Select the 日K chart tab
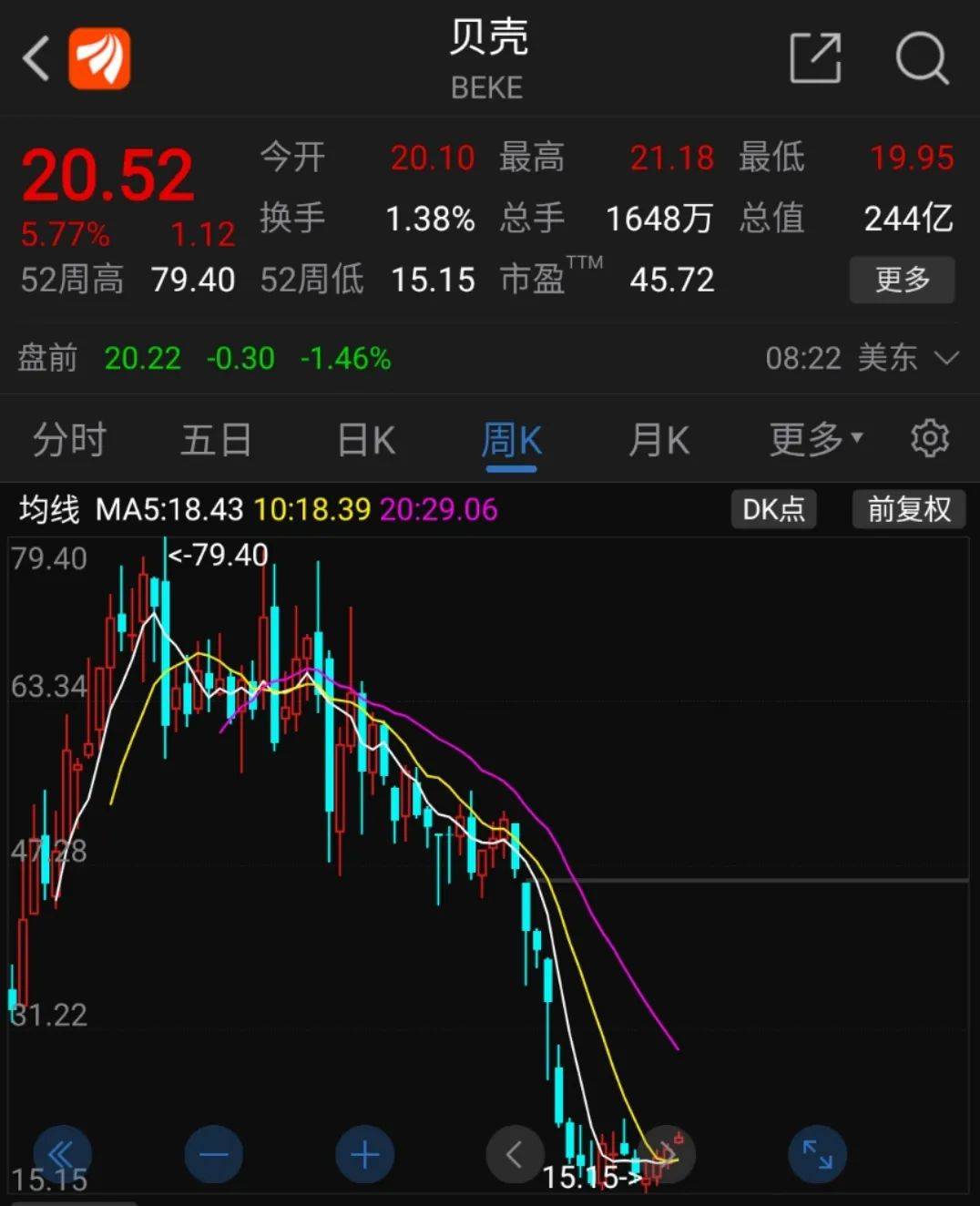Screen dimensions: 980x1206 (x=366, y=441)
